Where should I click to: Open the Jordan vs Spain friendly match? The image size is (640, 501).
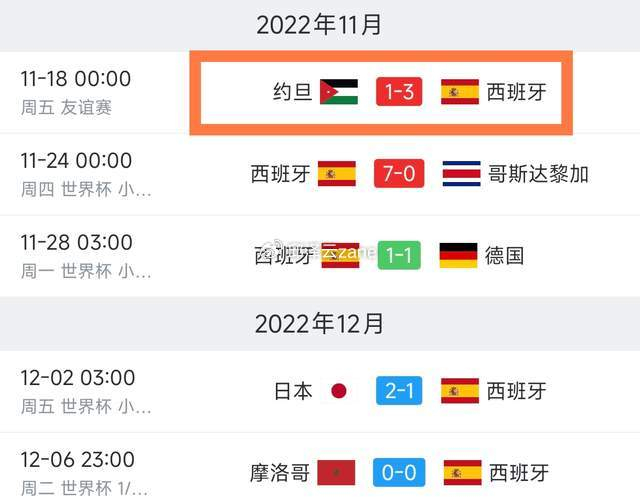400,93
